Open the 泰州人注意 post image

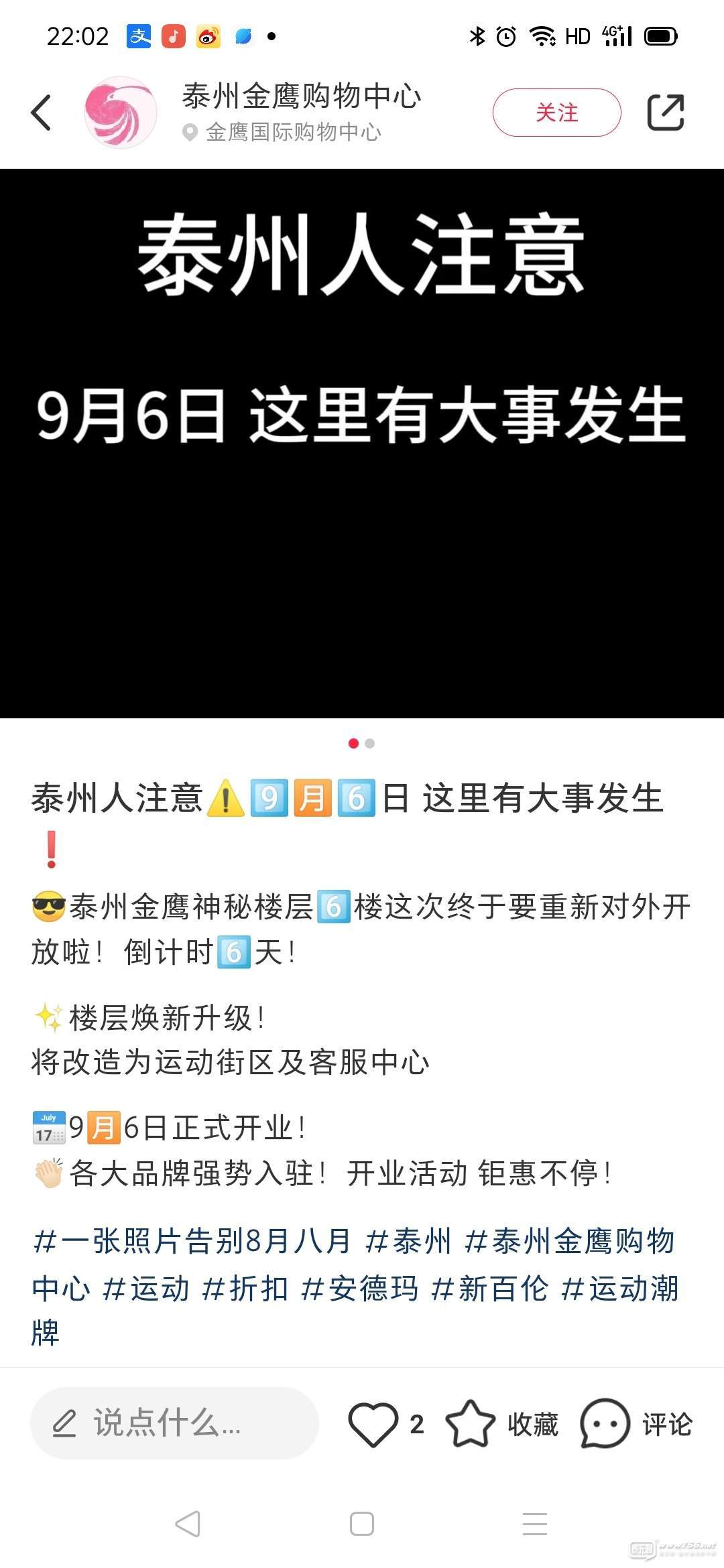coord(362,442)
